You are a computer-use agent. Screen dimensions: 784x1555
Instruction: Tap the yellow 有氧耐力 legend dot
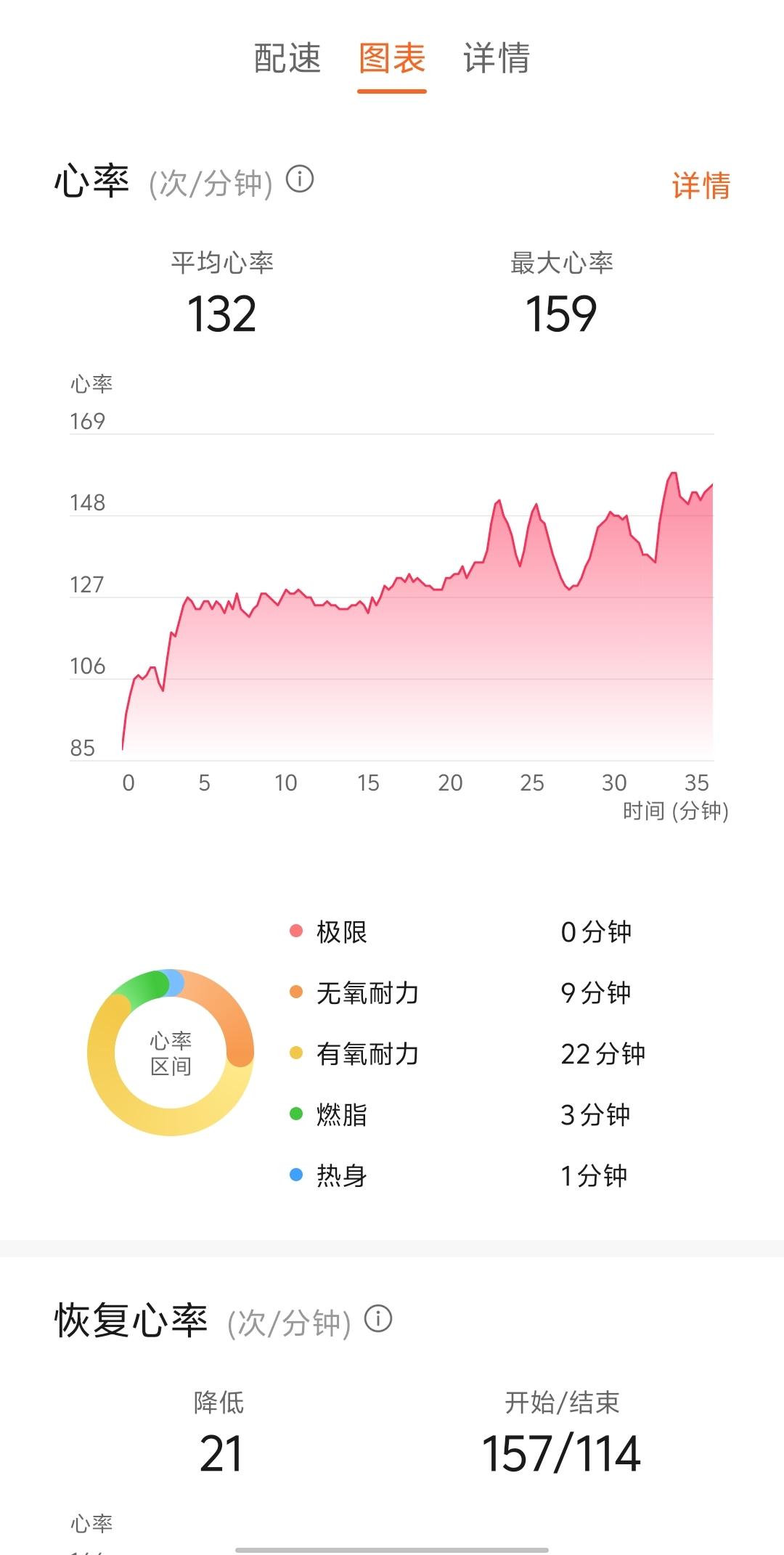[293, 1052]
